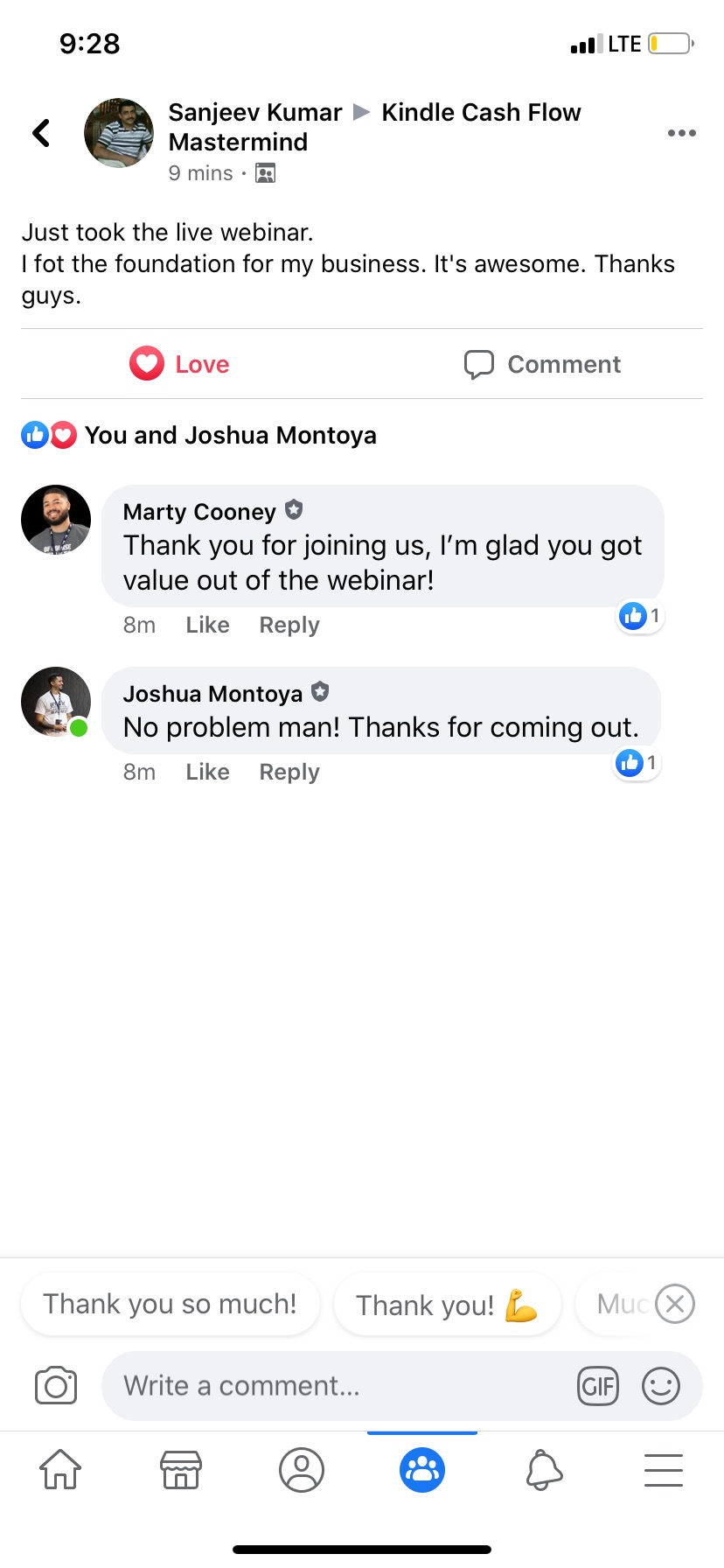Open camera to attach a photo
The height and width of the screenshot is (1568, 724).
click(56, 1386)
